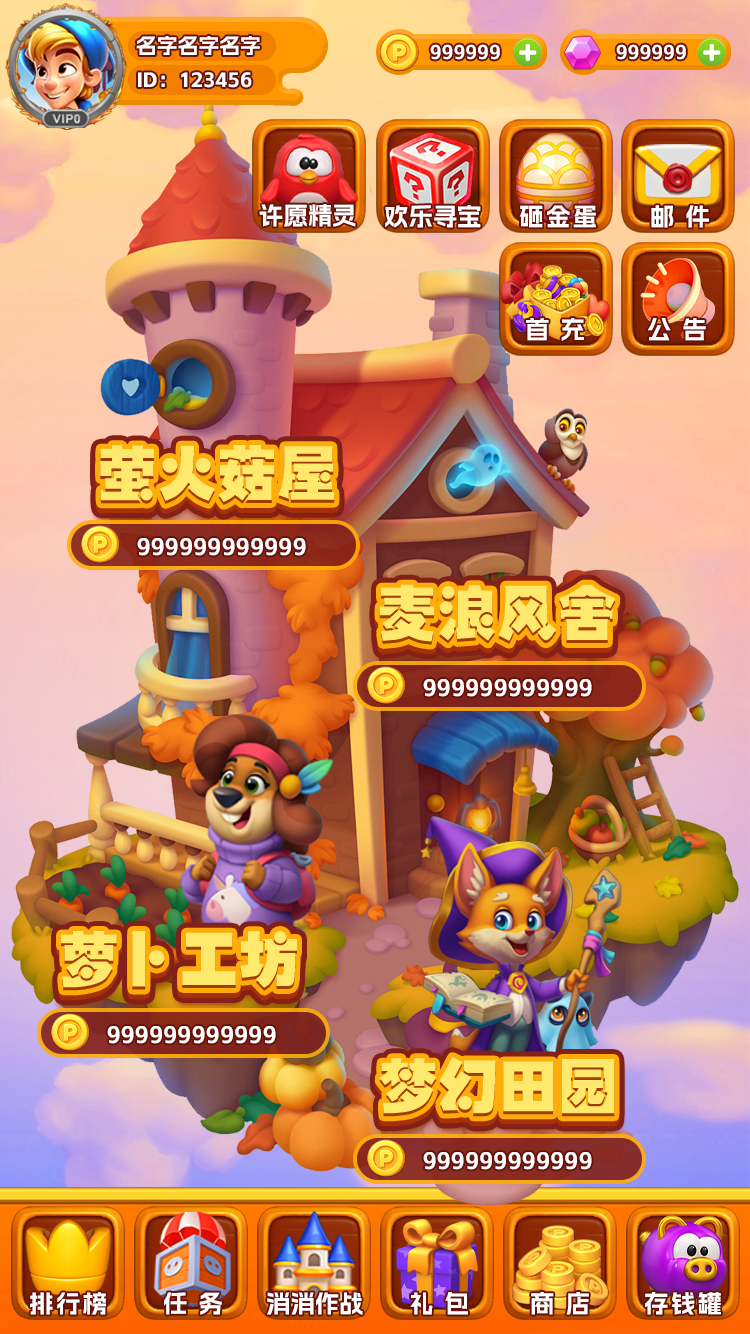Open the 存钱罐 piggy bank
Screen dimensions: 750x1334
(x=683, y=1263)
